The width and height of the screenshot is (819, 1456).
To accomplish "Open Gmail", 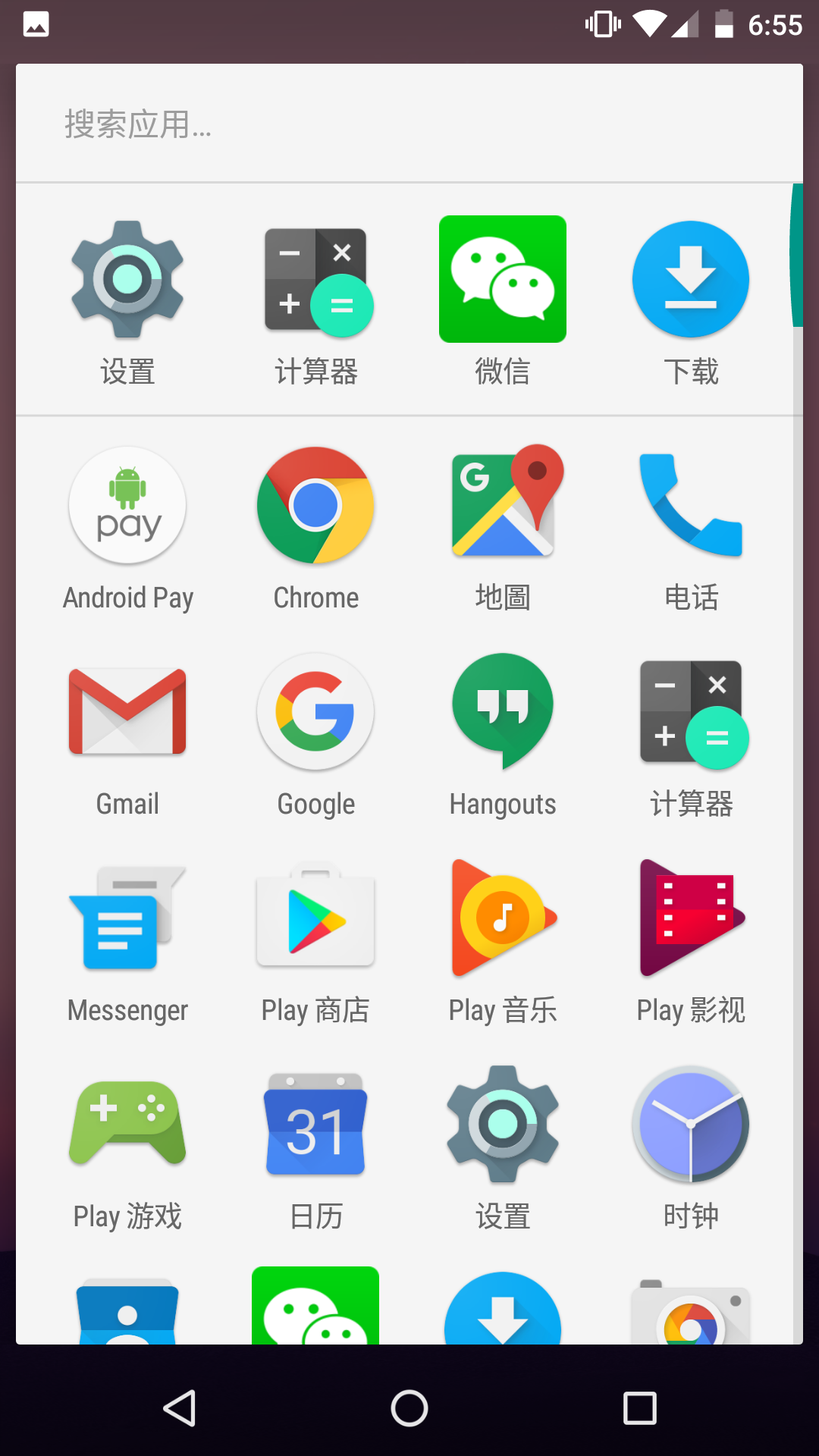I will click(x=127, y=735).
